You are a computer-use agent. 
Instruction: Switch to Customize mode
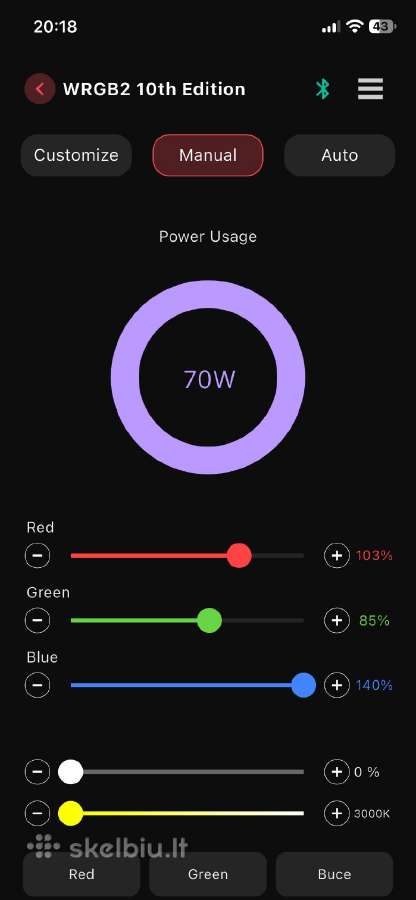76,155
